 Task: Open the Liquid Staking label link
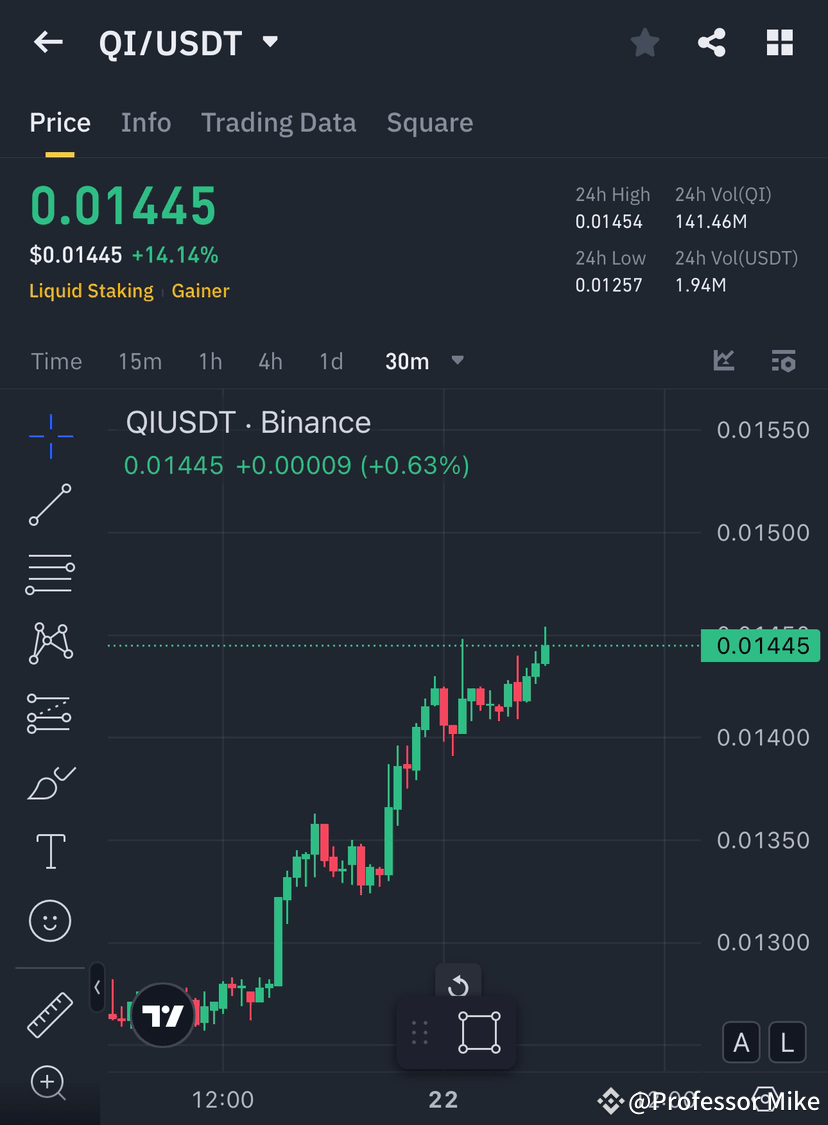coord(91,291)
